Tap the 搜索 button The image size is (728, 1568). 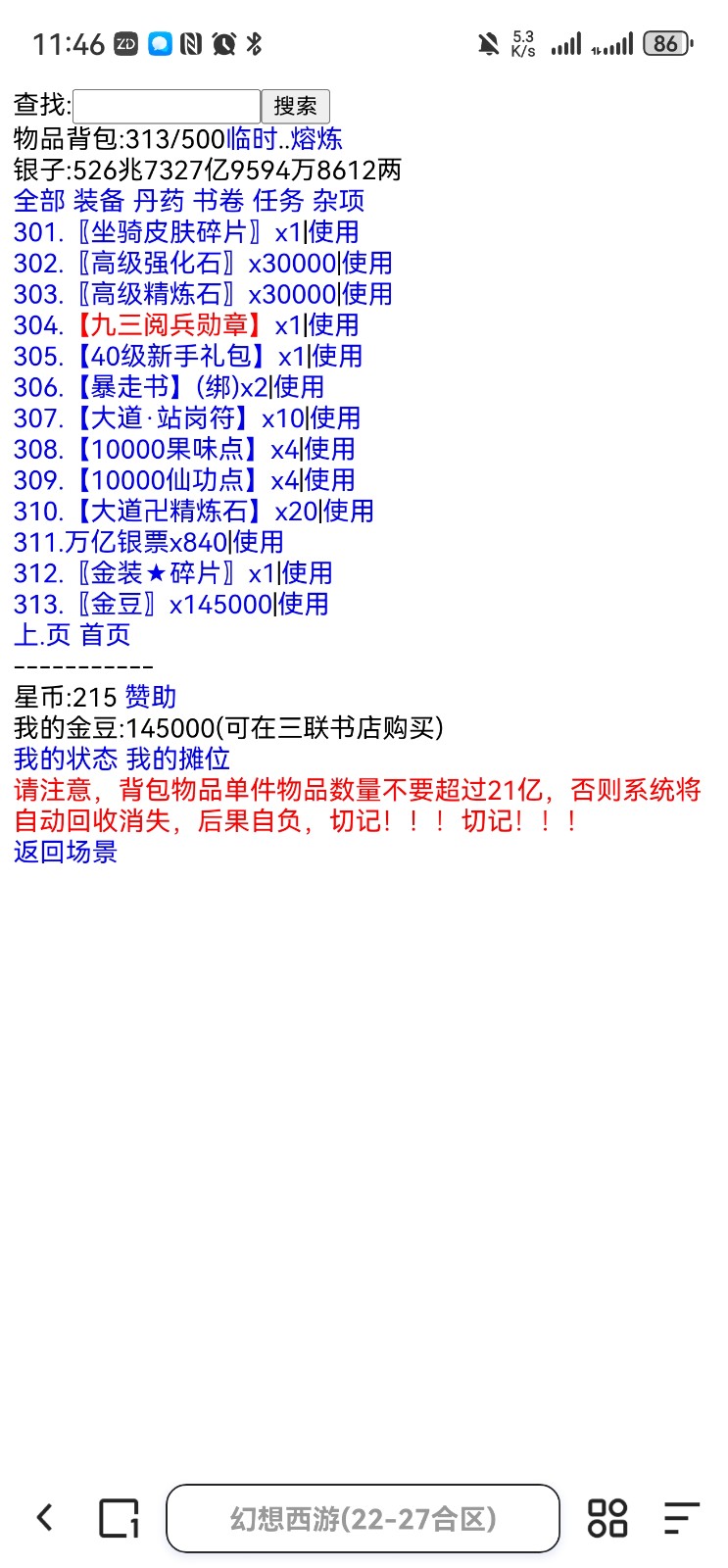pos(295,106)
